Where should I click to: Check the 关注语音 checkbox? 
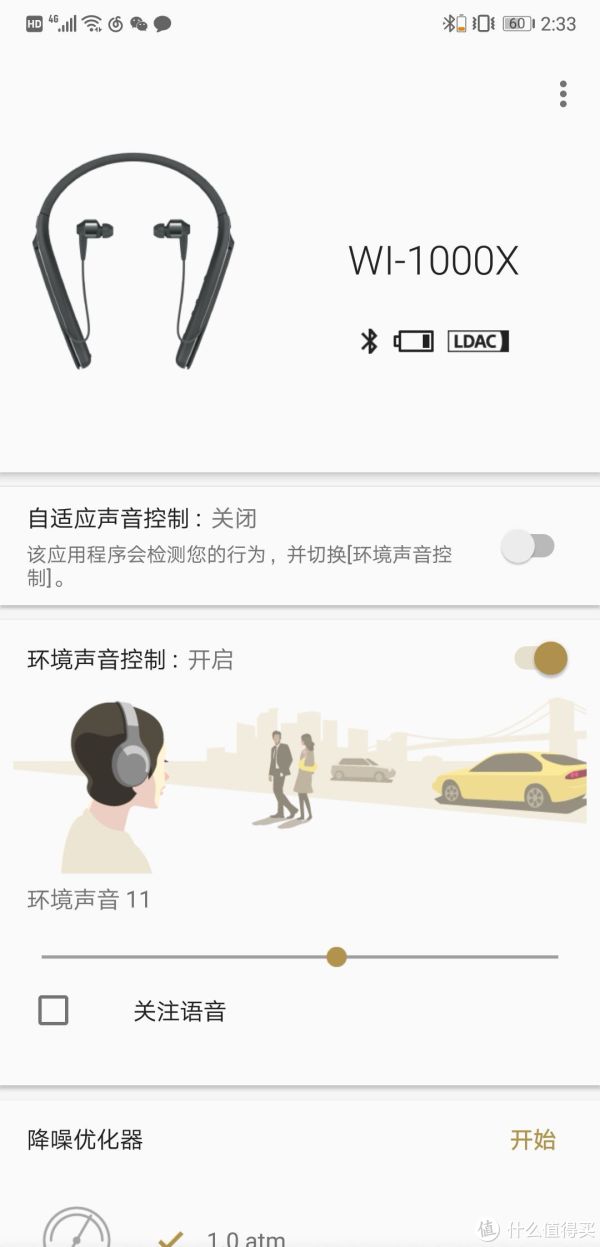click(53, 1010)
